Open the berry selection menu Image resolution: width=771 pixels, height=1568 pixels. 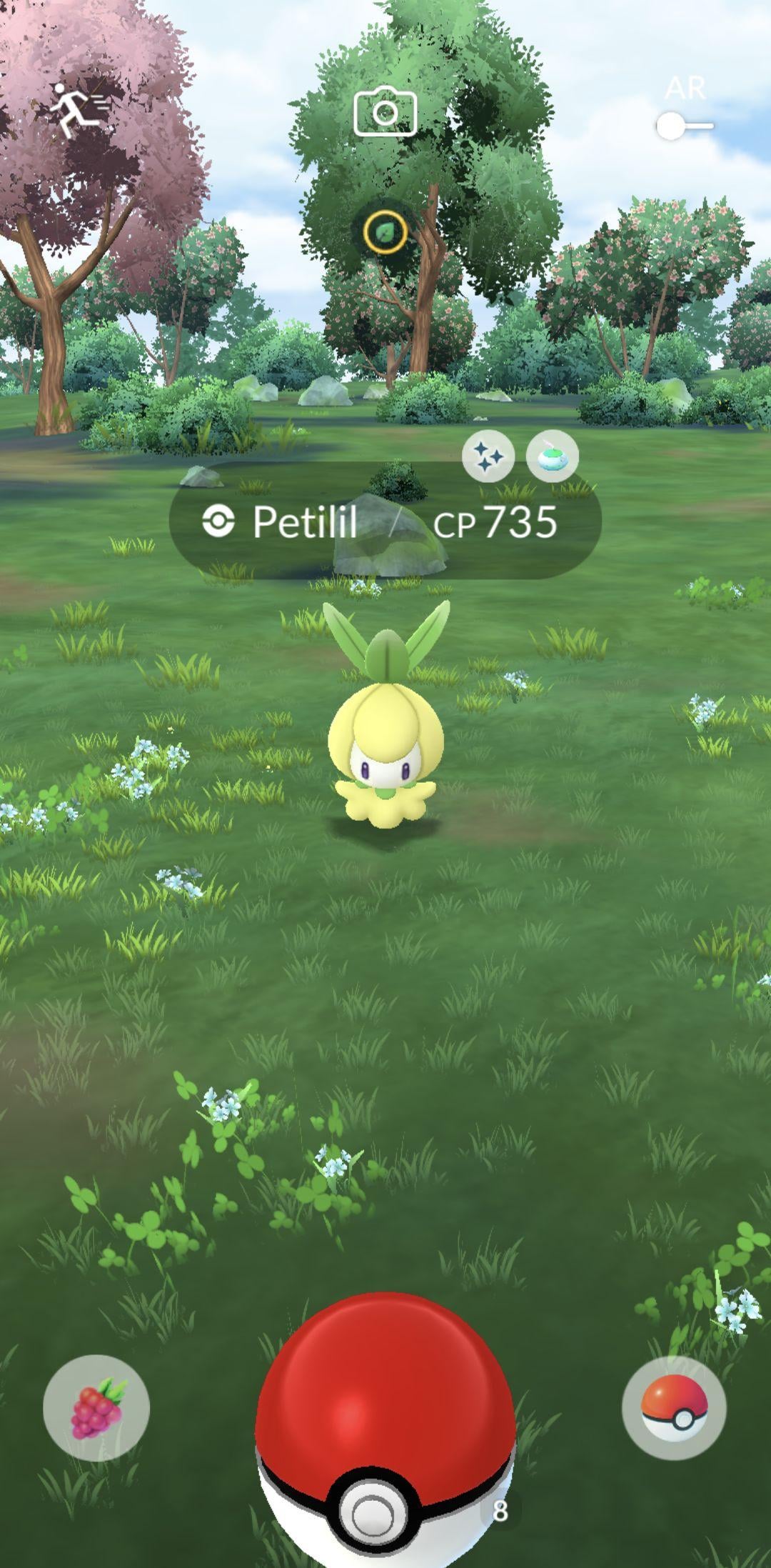[96, 1407]
